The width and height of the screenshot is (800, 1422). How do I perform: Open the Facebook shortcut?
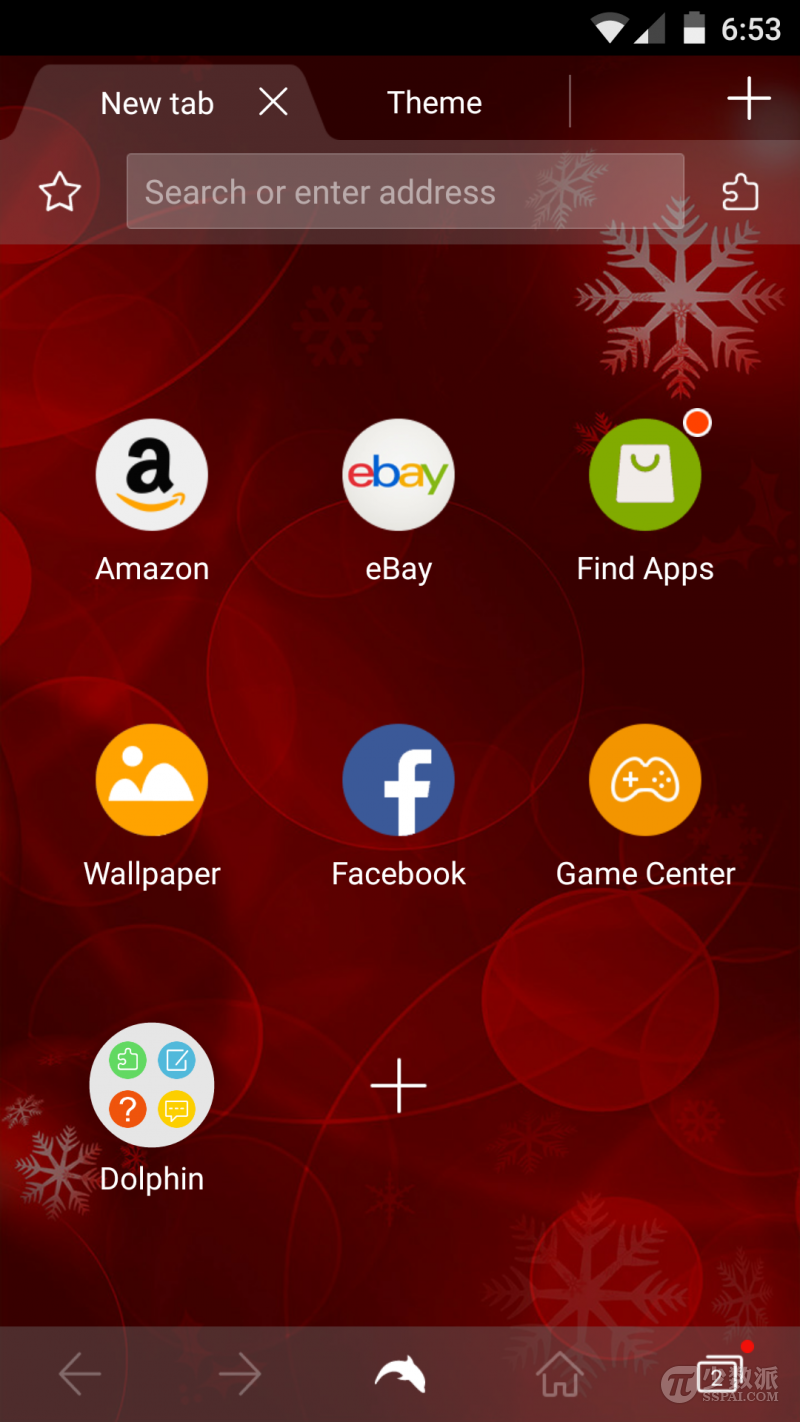coord(399,780)
